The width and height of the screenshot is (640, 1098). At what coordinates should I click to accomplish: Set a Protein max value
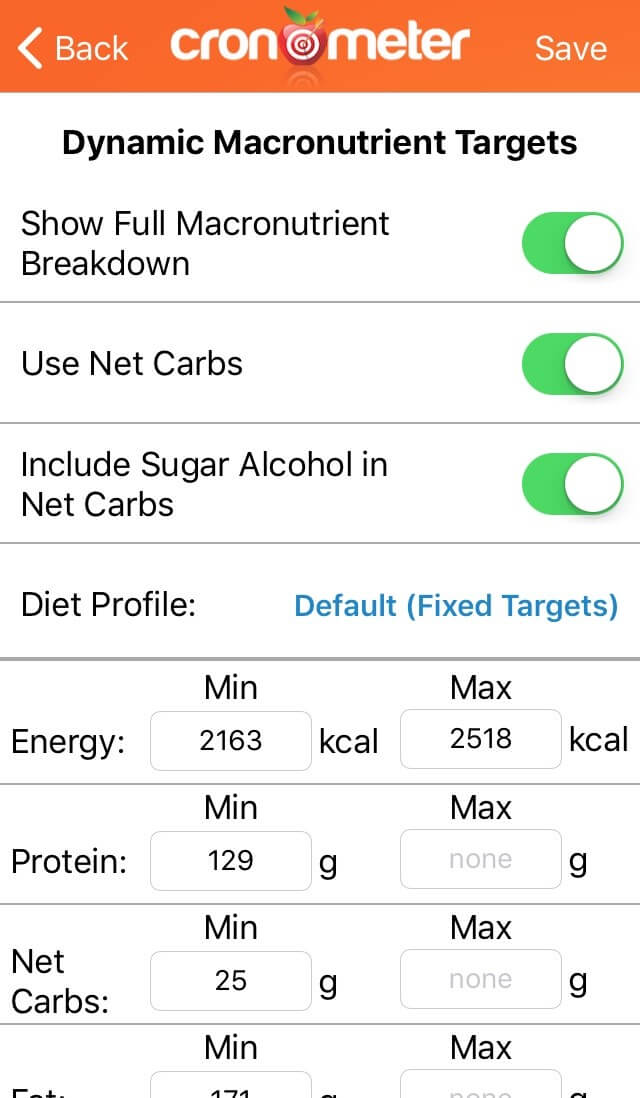[x=480, y=859]
